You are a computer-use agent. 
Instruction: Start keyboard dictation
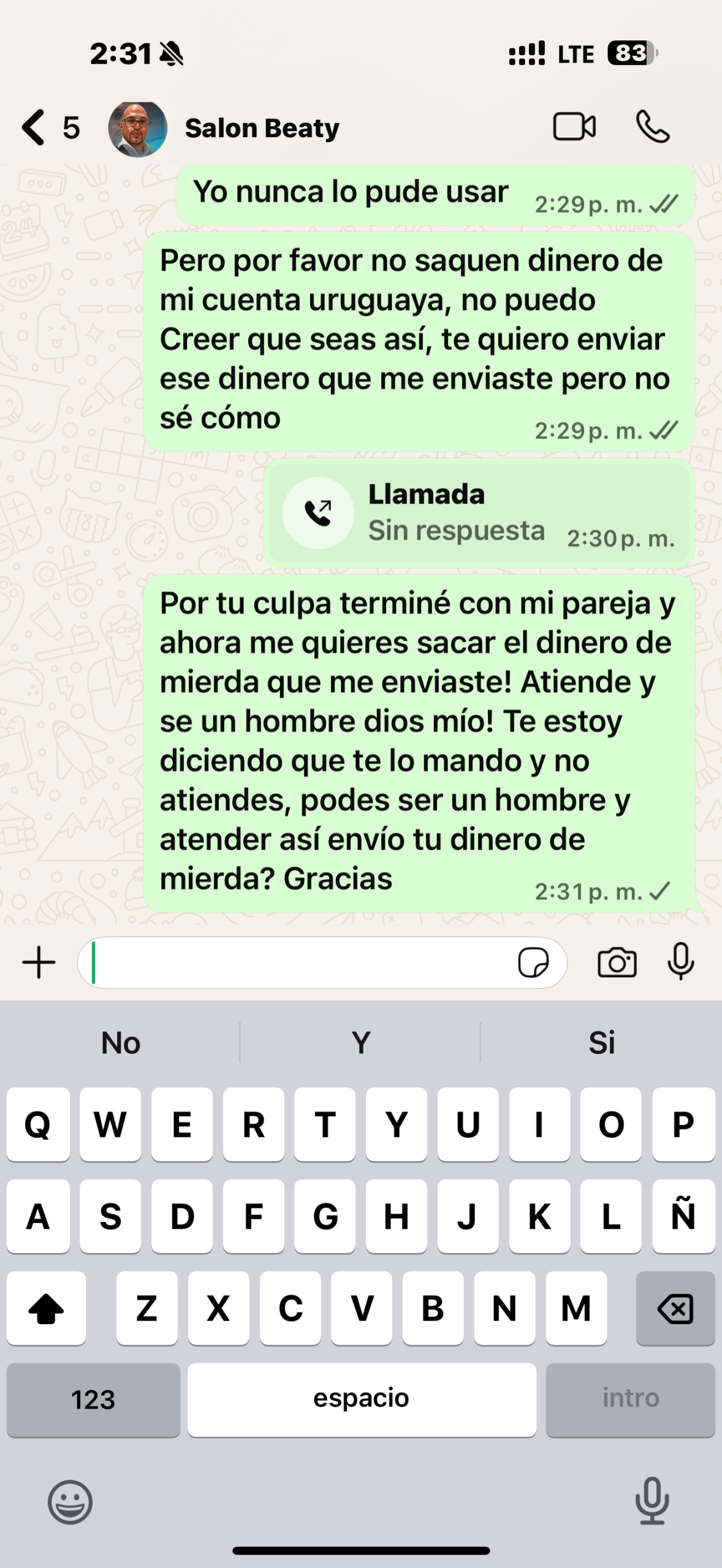652,1501
